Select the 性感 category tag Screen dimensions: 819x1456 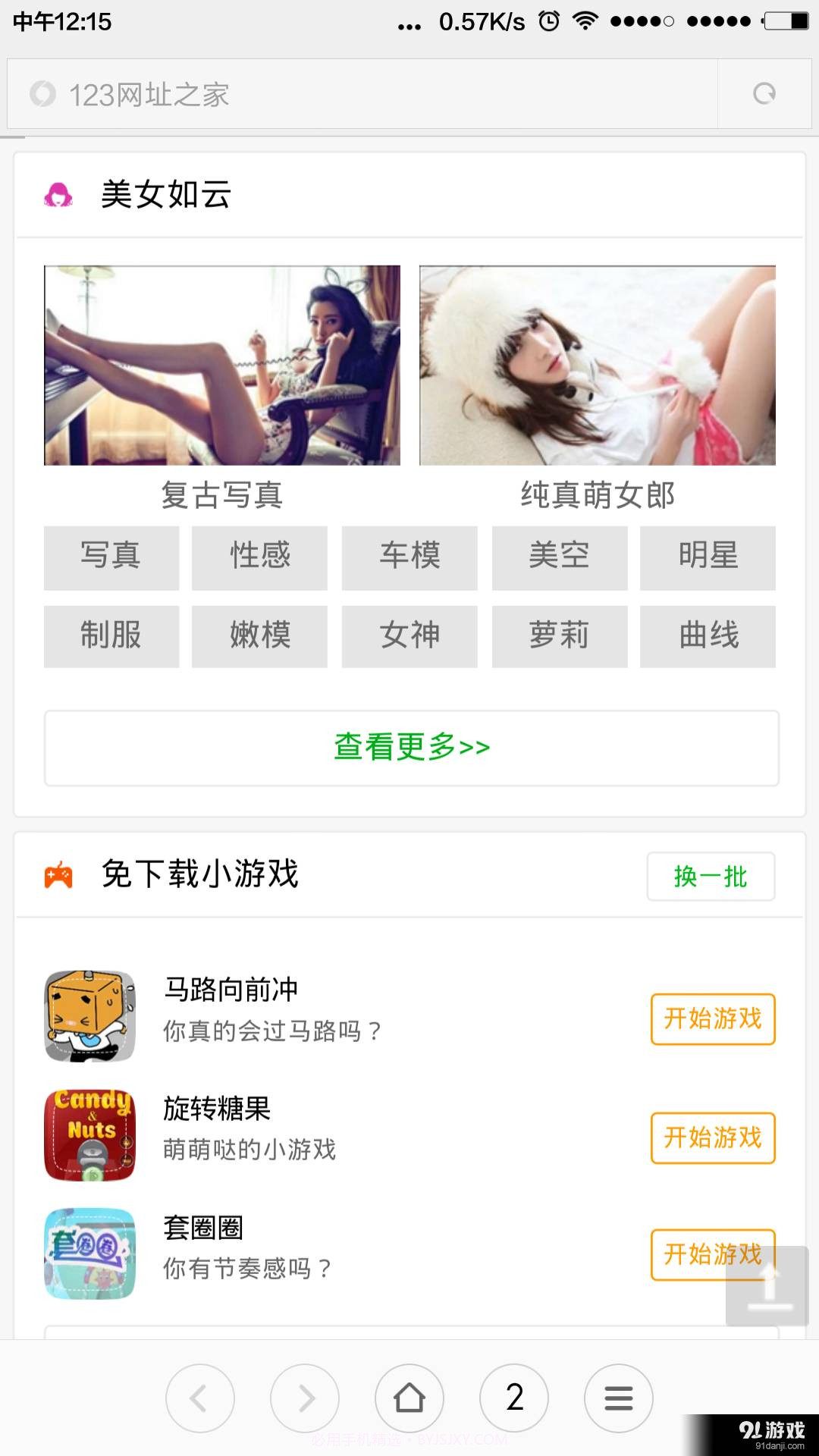pyautogui.click(x=259, y=557)
